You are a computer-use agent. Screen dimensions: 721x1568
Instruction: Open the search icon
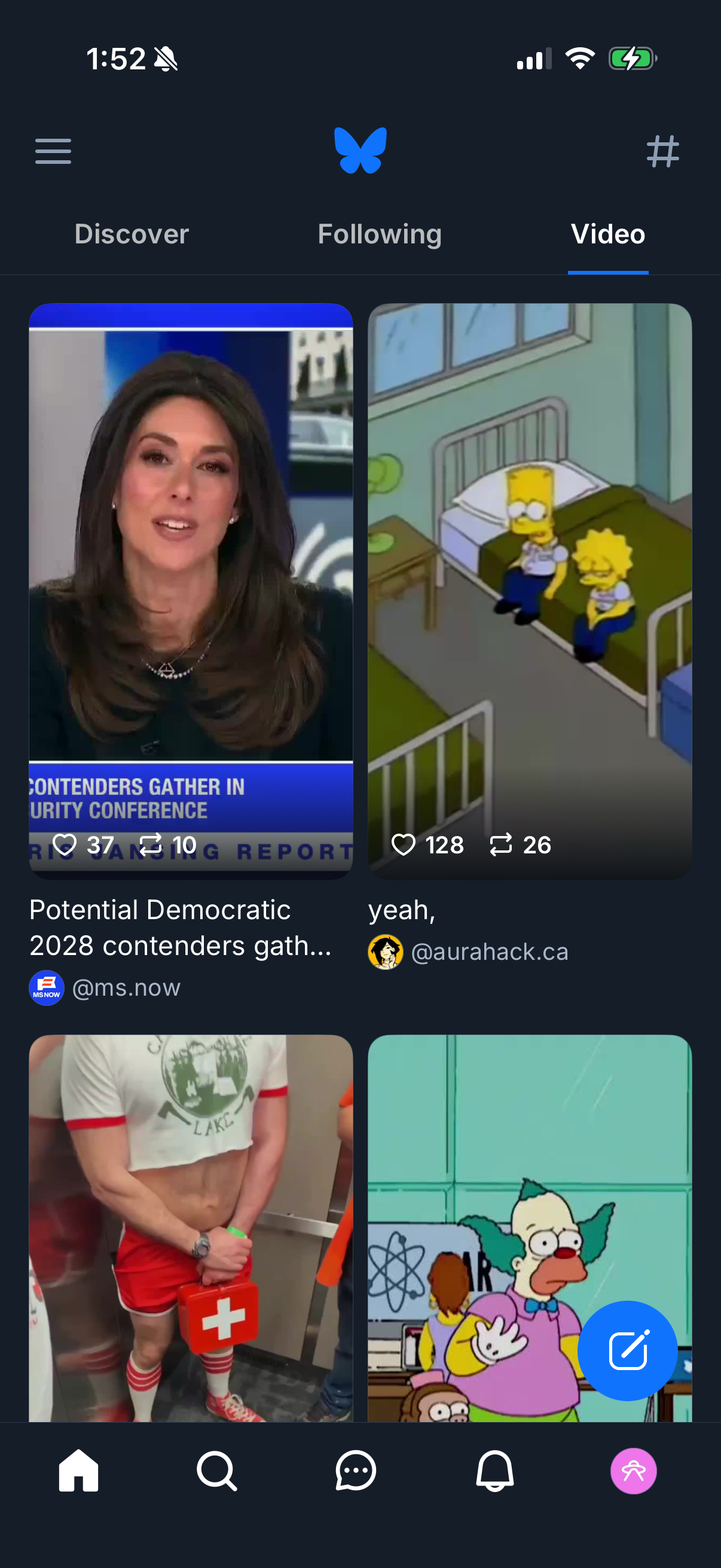pyautogui.click(x=216, y=1471)
